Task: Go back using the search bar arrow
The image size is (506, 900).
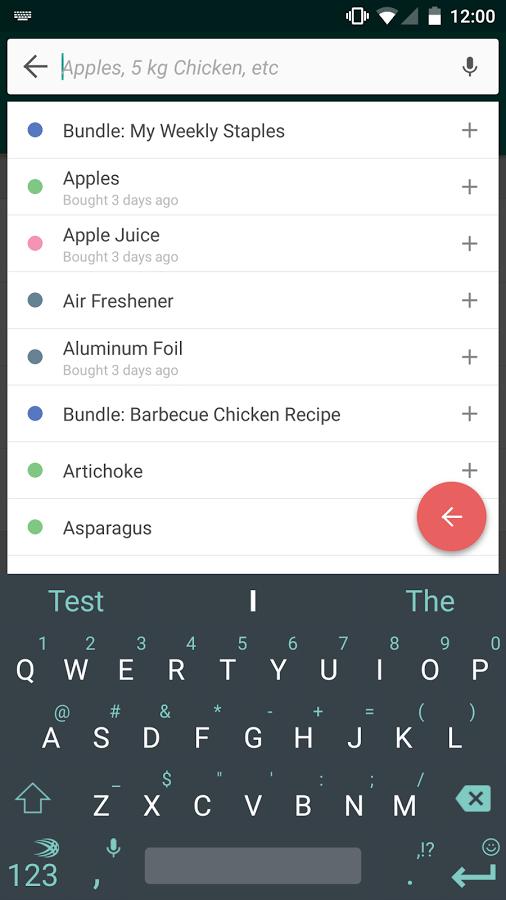Action: [x=35, y=67]
